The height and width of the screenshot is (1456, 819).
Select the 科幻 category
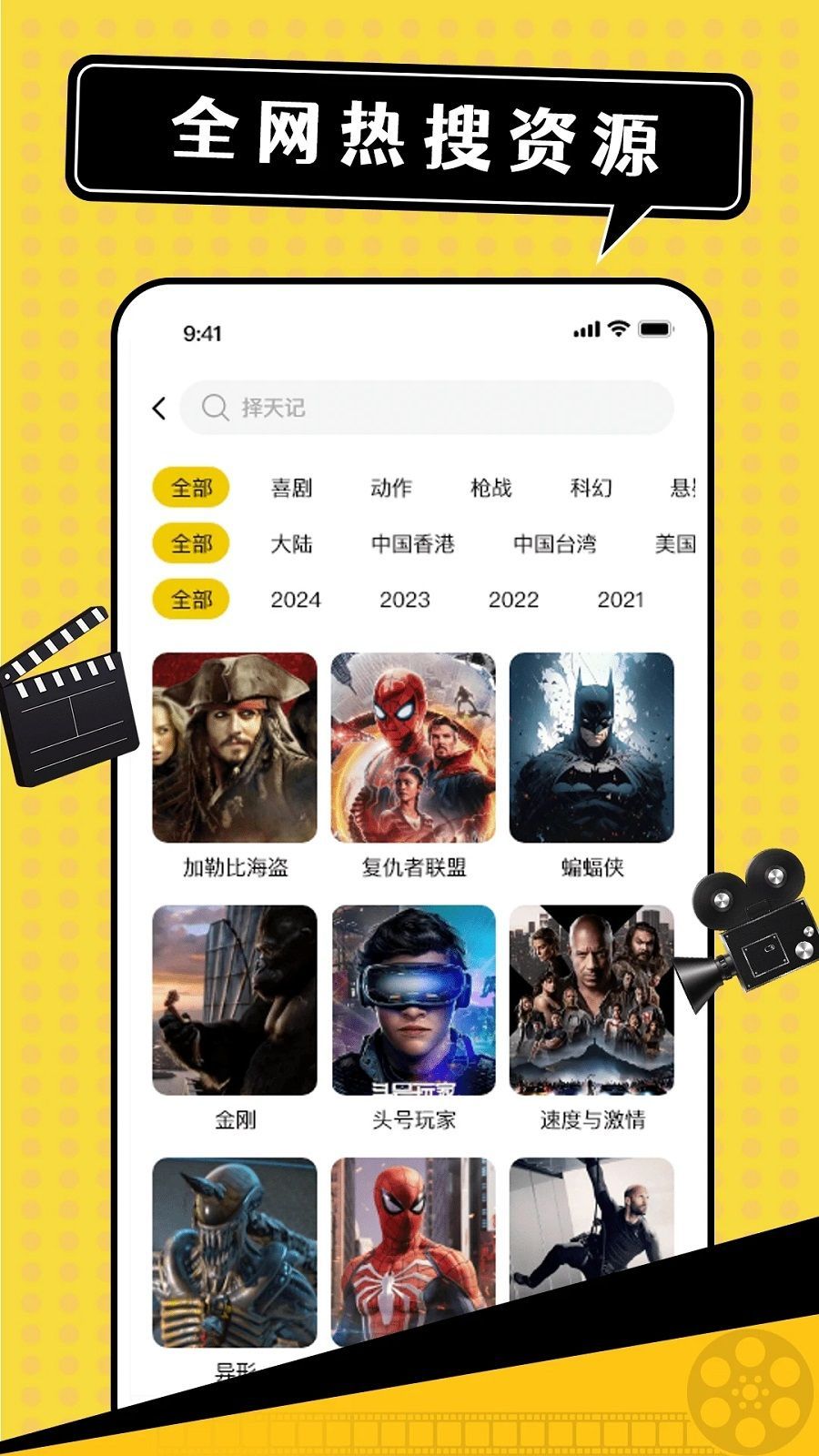pos(590,488)
